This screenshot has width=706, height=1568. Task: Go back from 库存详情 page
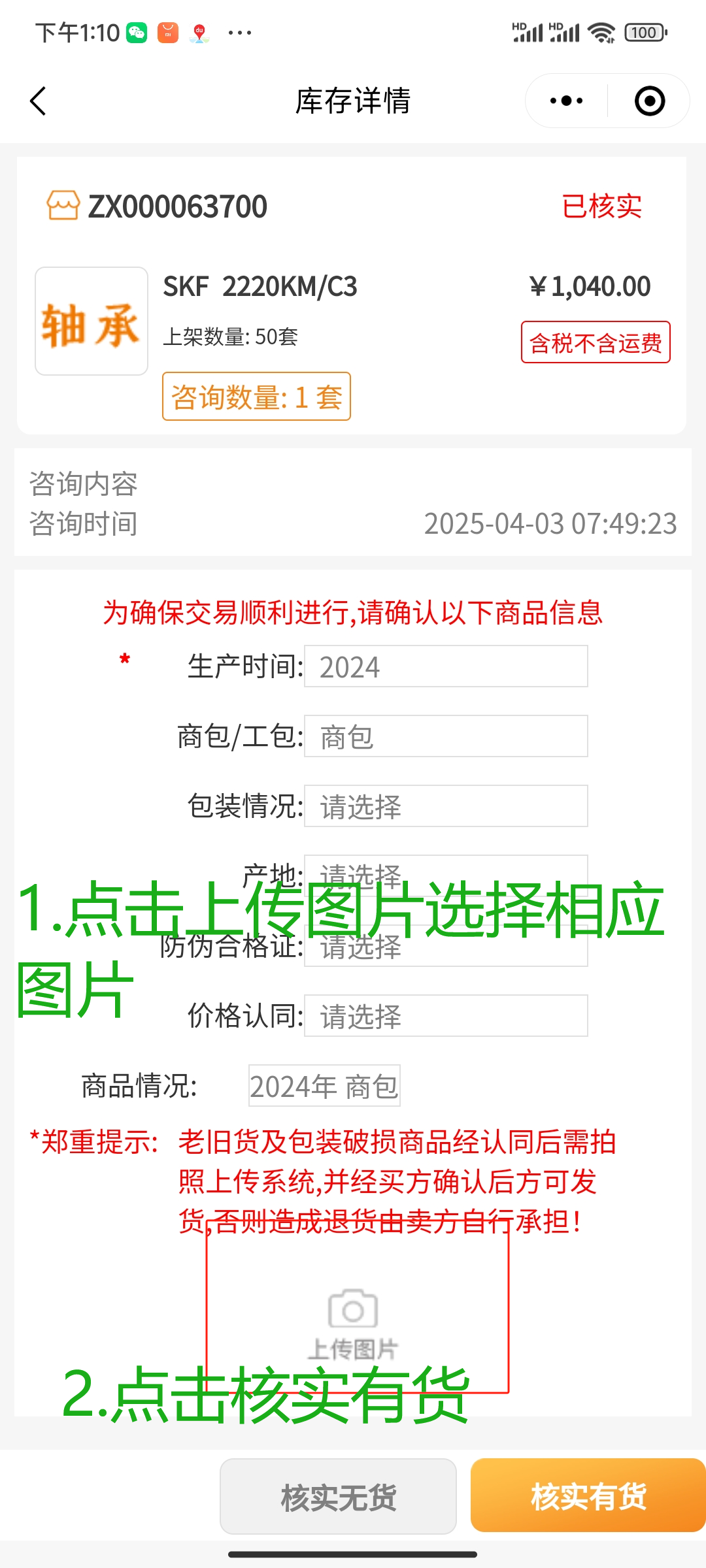[38, 101]
